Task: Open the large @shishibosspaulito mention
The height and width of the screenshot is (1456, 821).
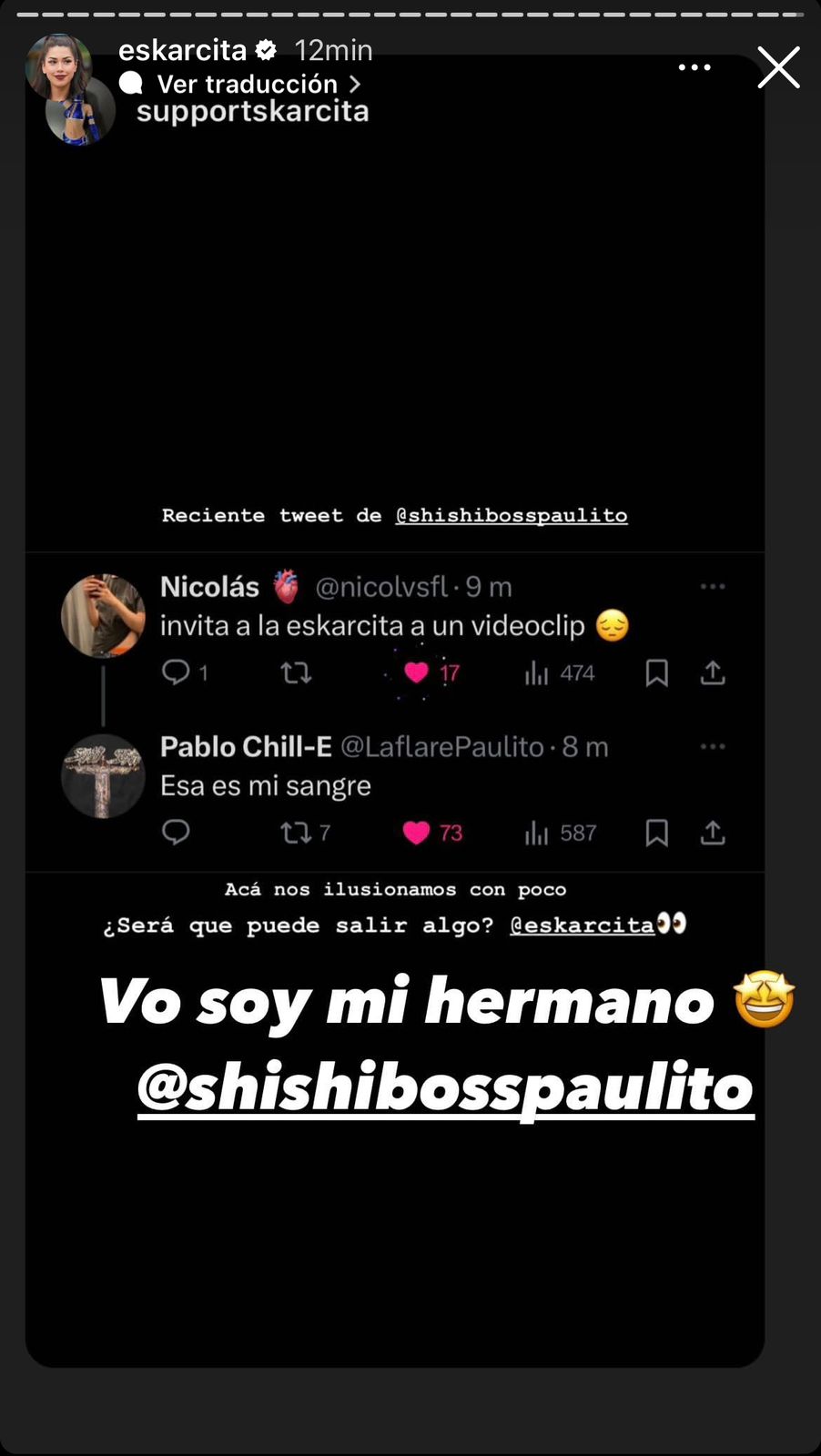Action: point(445,1087)
